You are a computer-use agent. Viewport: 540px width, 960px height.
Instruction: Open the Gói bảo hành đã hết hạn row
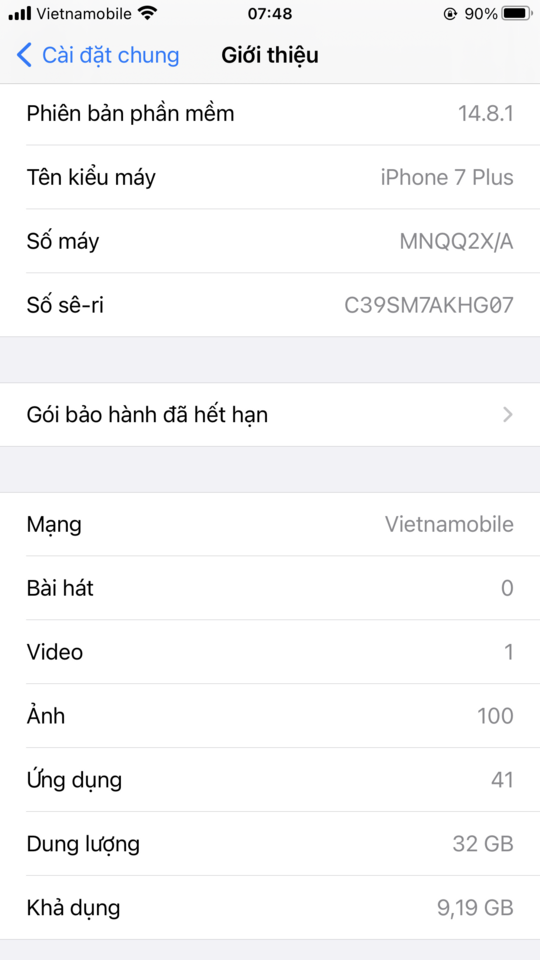coord(270,415)
